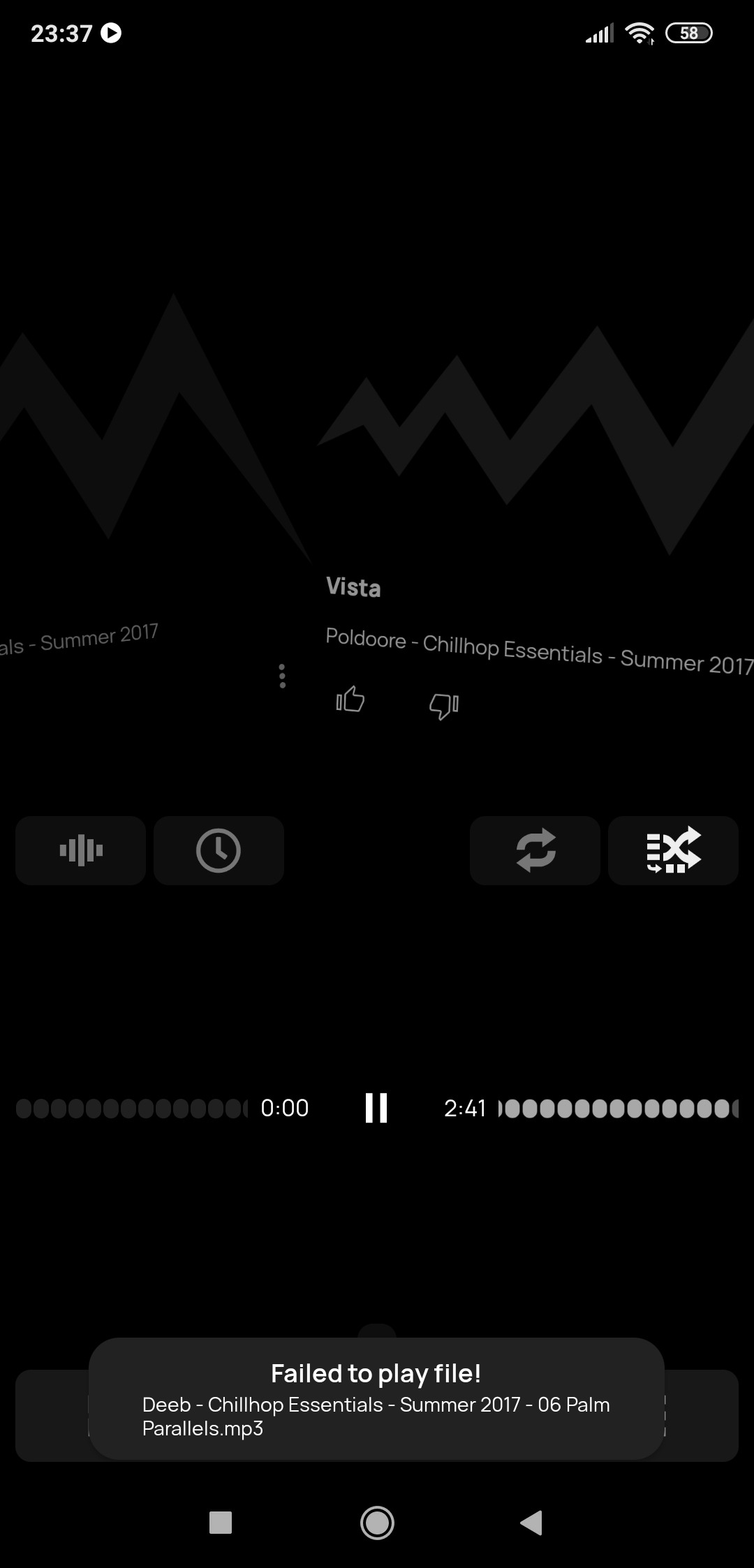Pause the current track

(376, 1108)
